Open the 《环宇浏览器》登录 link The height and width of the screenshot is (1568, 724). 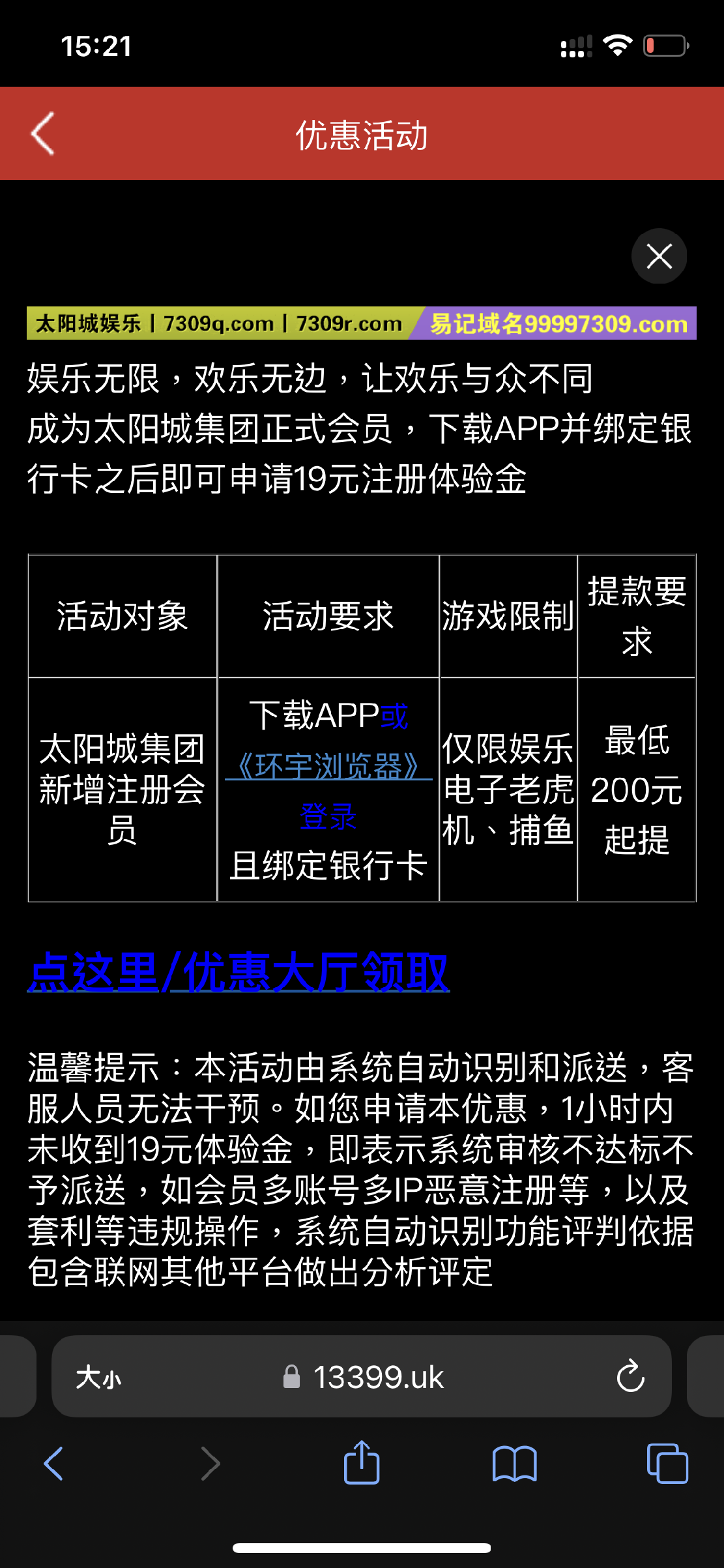(328, 767)
